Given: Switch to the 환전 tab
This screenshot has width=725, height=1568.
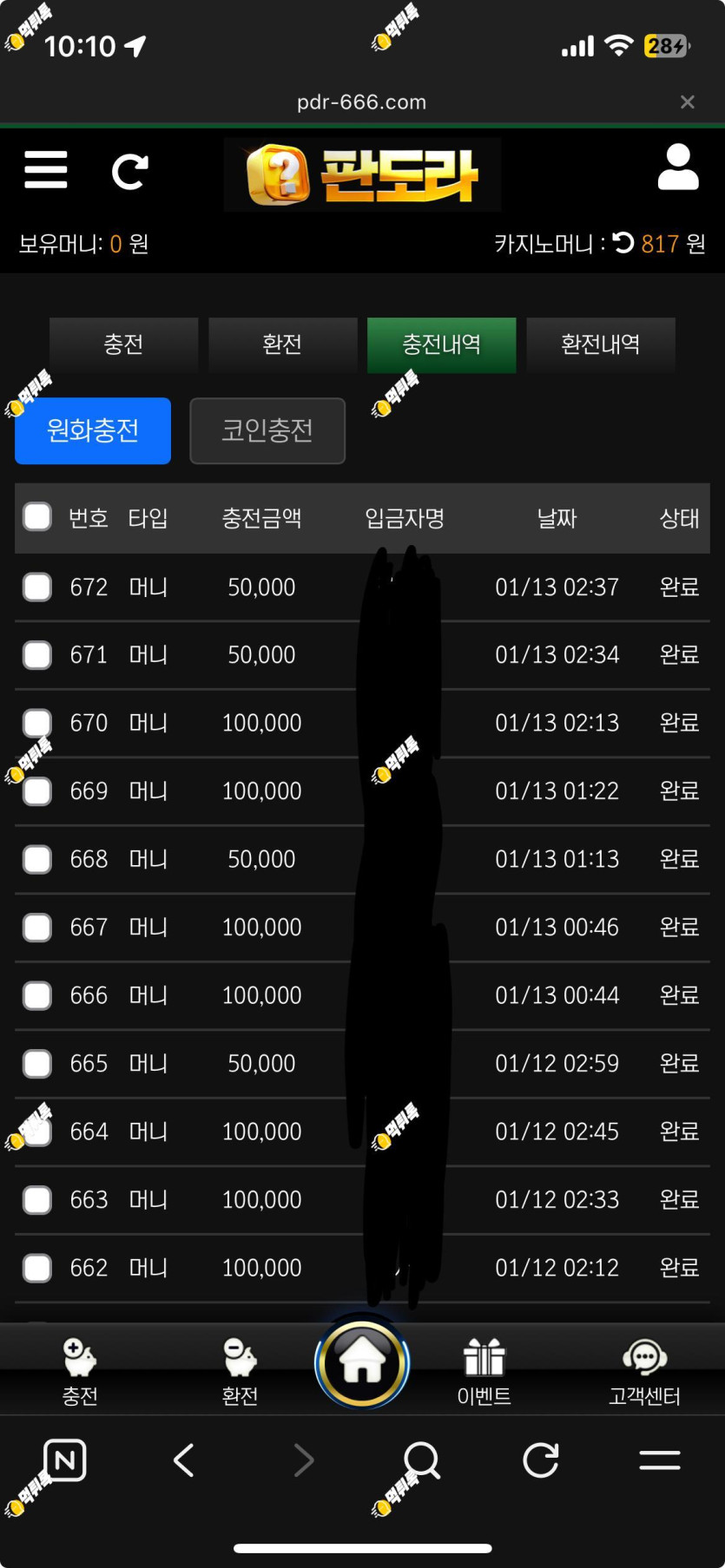Looking at the screenshot, I should [282, 344].
